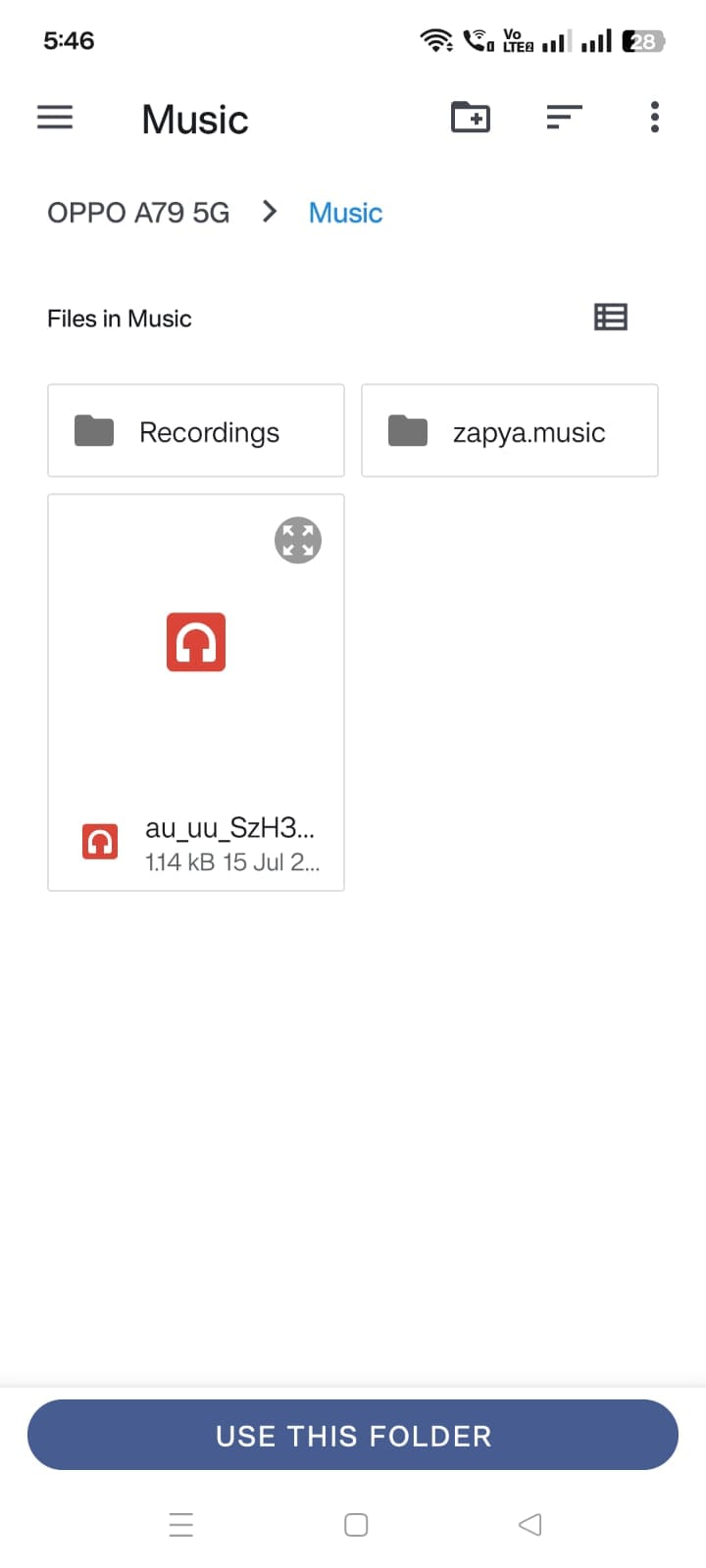Open the overflow menu
This screenshot has height=1568, width=706.
655,118
